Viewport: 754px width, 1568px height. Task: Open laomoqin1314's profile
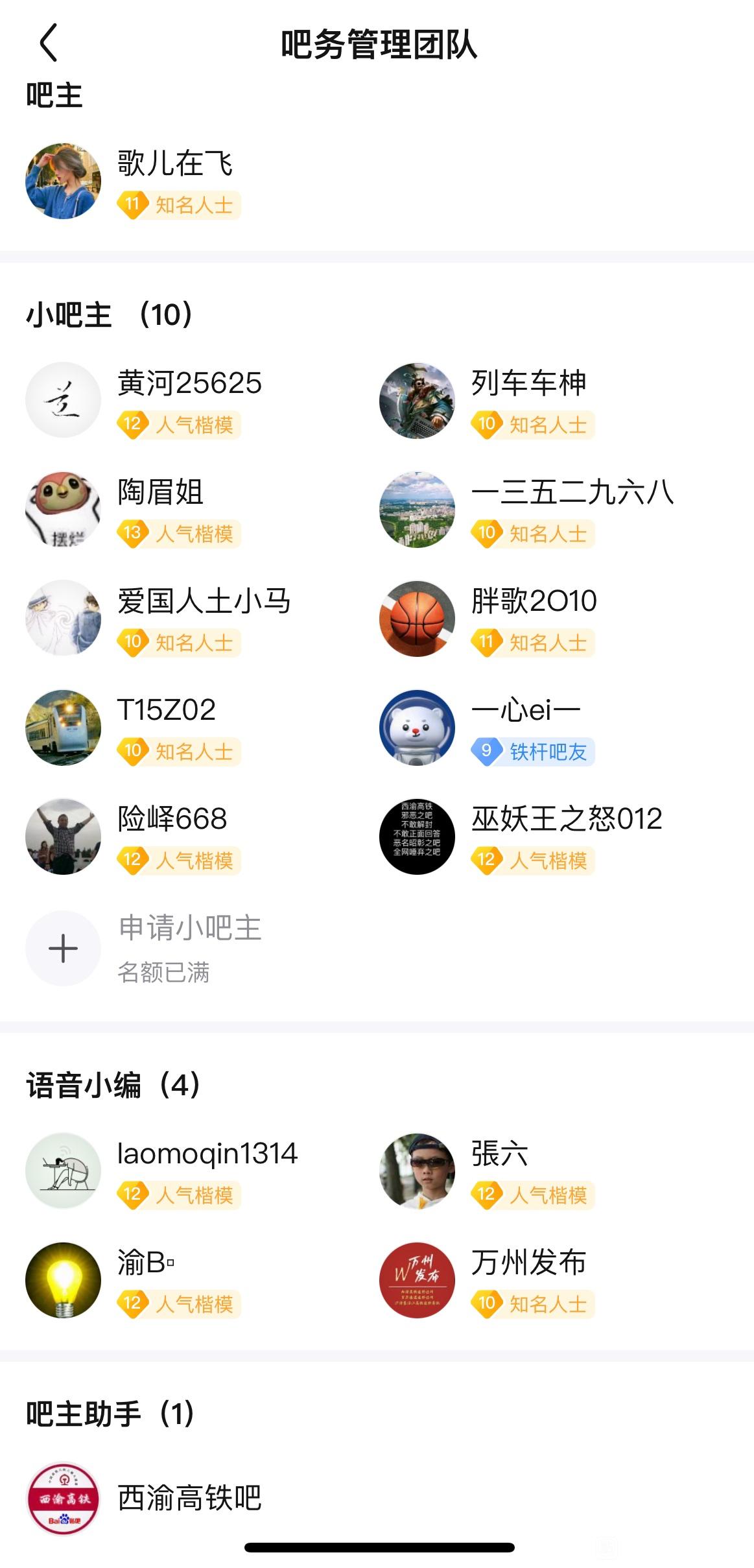64,1170
